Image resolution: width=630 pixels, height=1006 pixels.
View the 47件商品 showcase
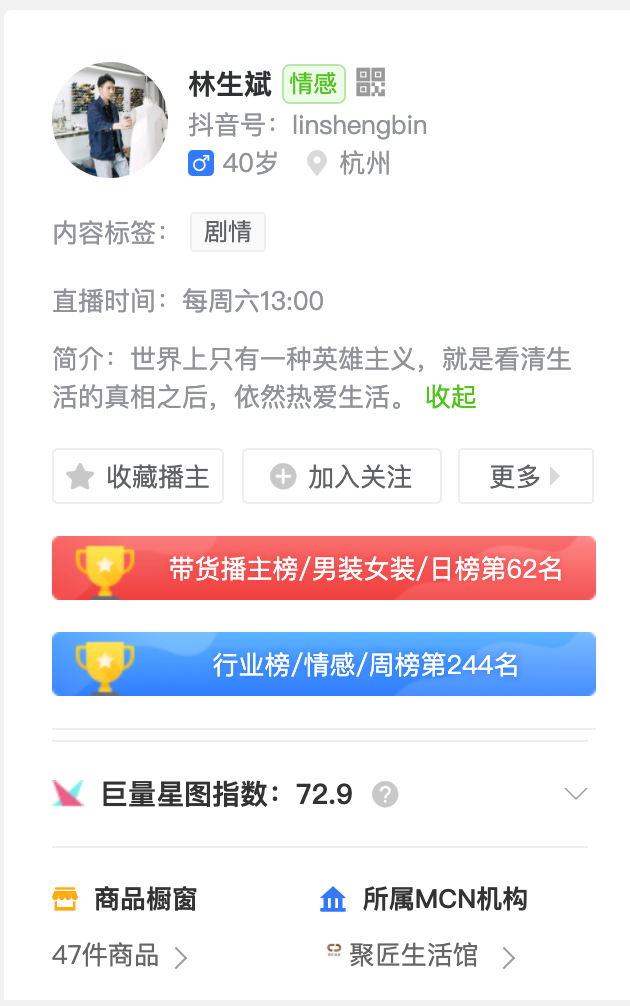(119, 956)
